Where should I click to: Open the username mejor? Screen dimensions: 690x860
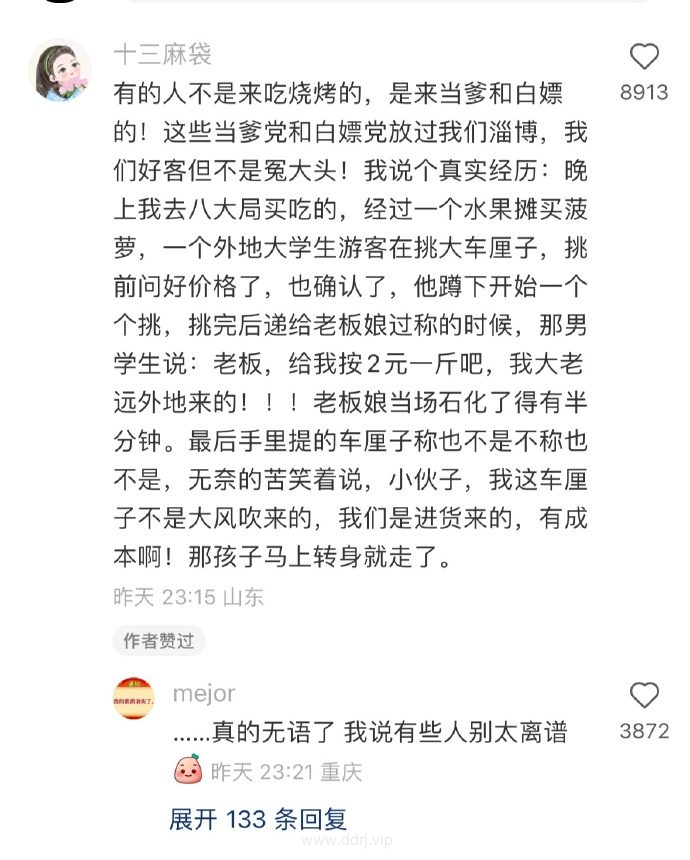tap(204, 694)
